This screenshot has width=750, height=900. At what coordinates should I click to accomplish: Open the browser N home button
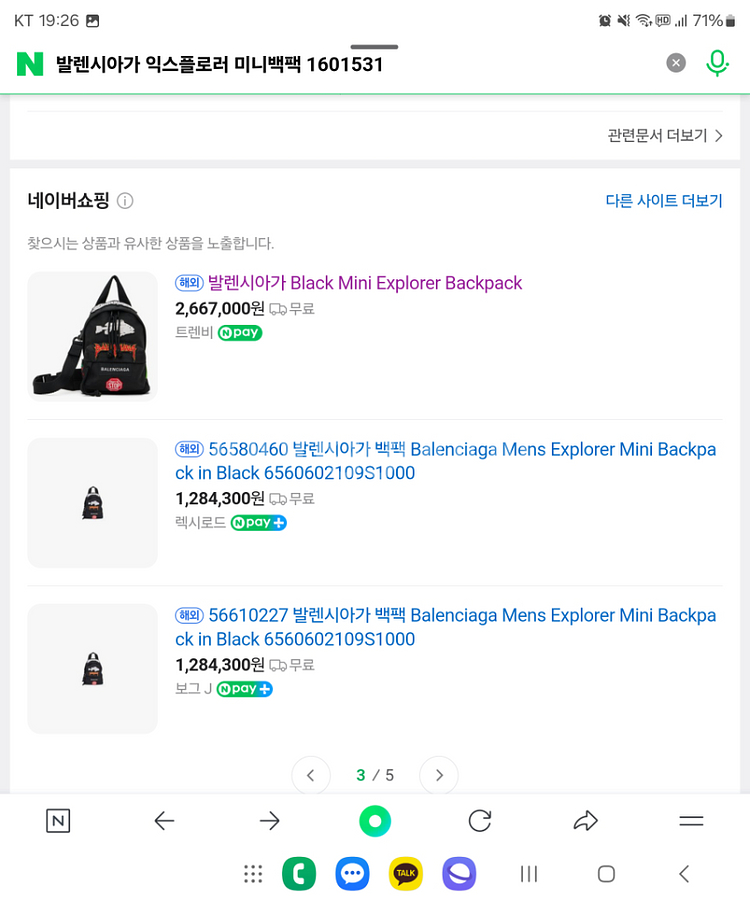(x=58, y=821)
